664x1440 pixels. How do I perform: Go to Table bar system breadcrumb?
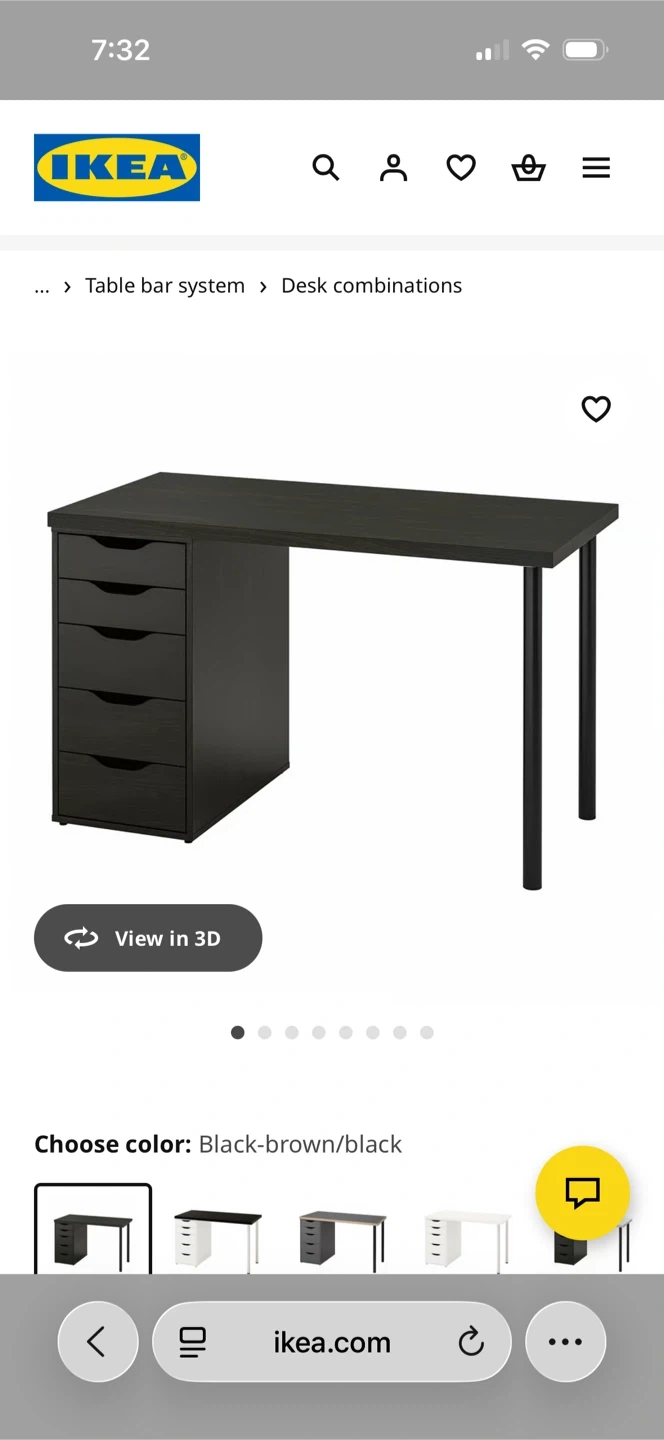[165, 286]
